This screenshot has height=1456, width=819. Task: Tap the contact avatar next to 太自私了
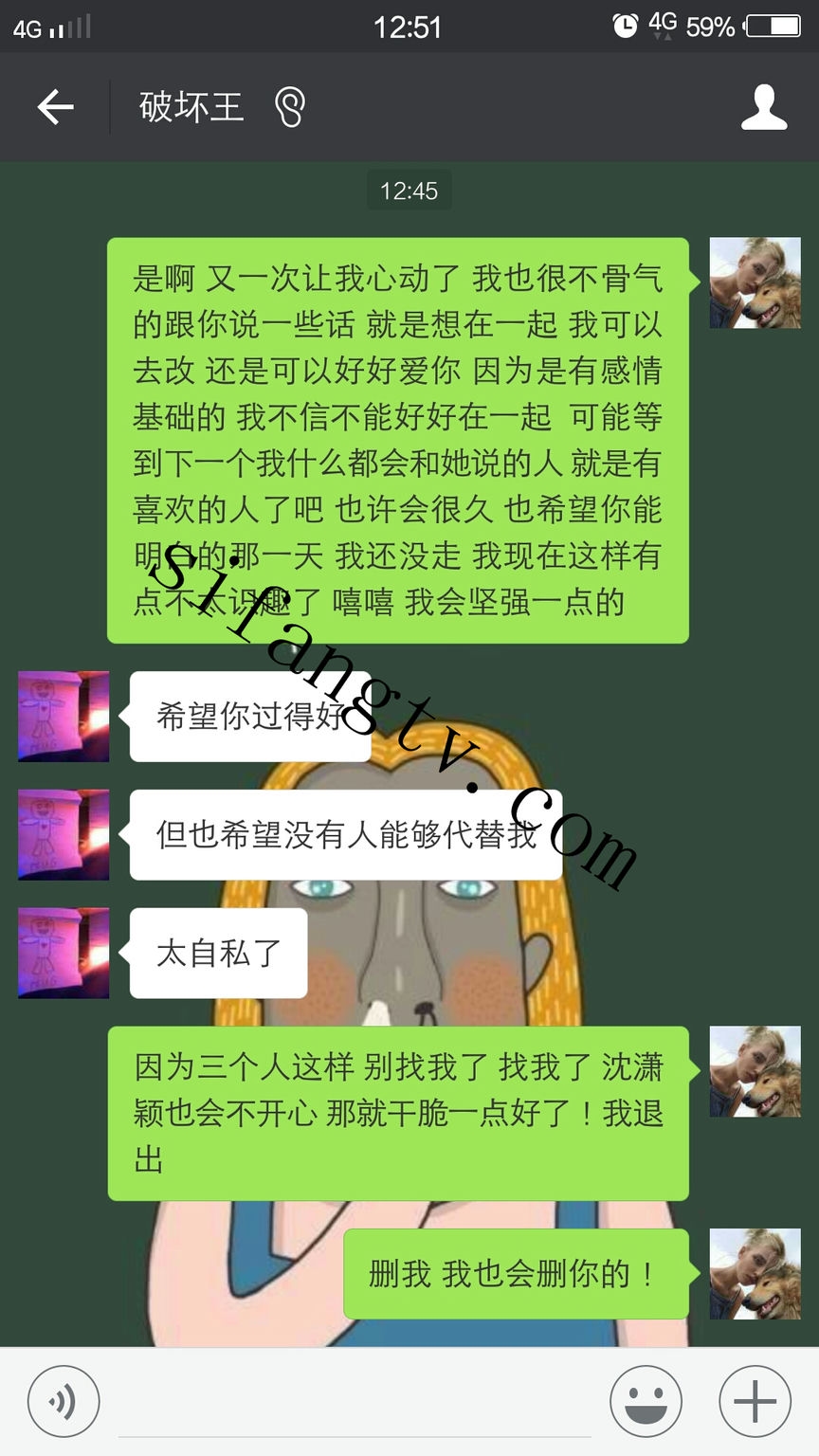click(64, 953)
